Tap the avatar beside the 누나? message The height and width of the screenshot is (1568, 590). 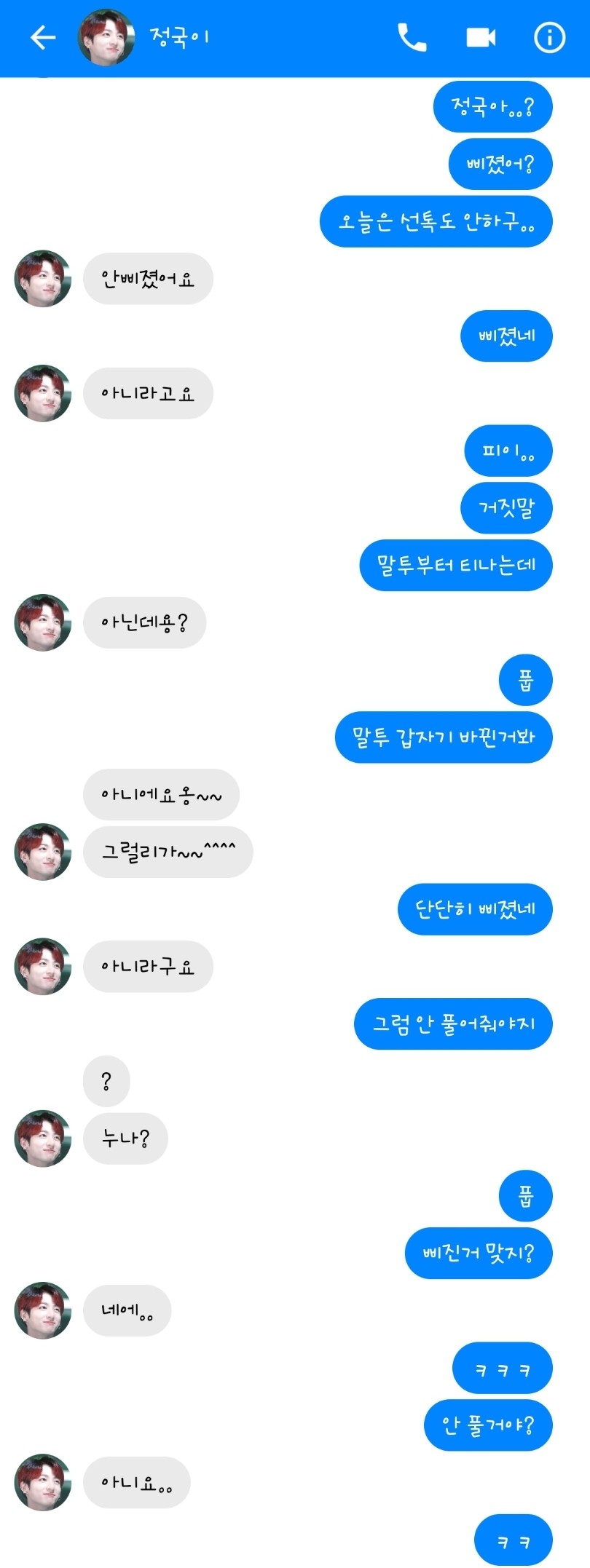pyautogui.click(x=43, y=1138)
